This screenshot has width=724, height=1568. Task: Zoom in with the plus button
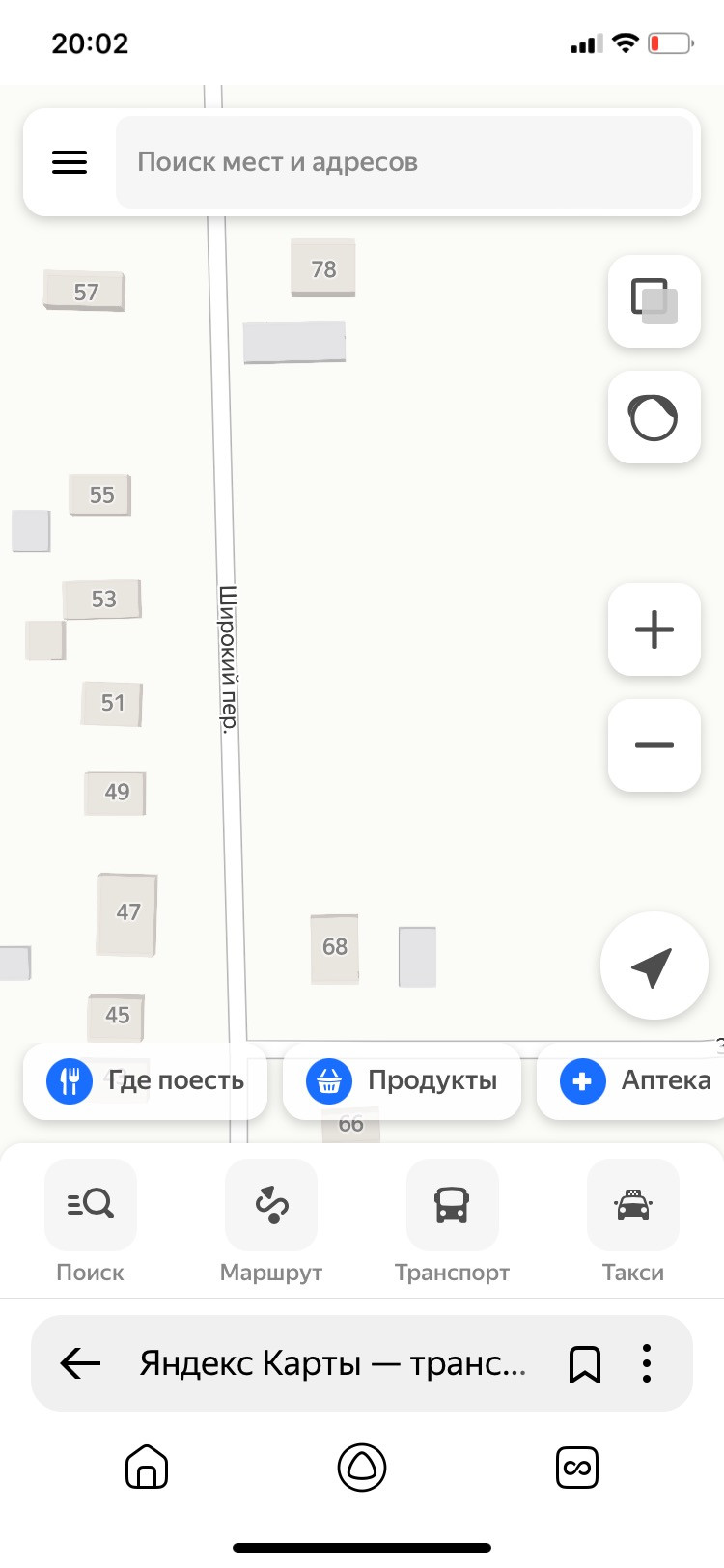(654, 630)
